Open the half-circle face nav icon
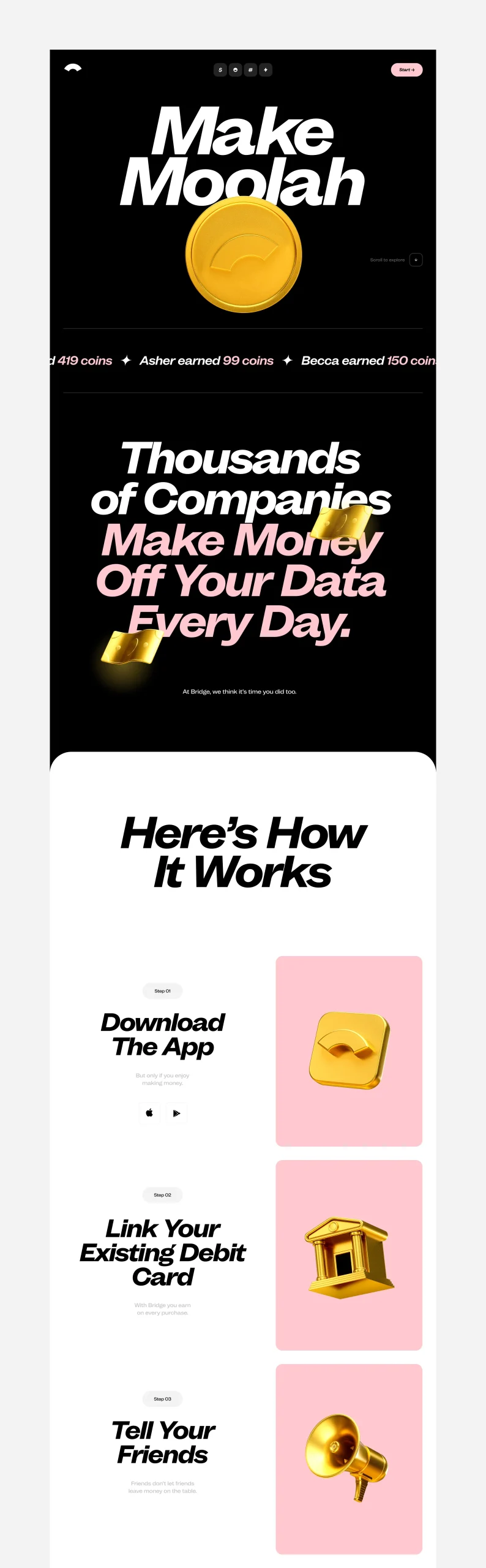 coord(236,70)
